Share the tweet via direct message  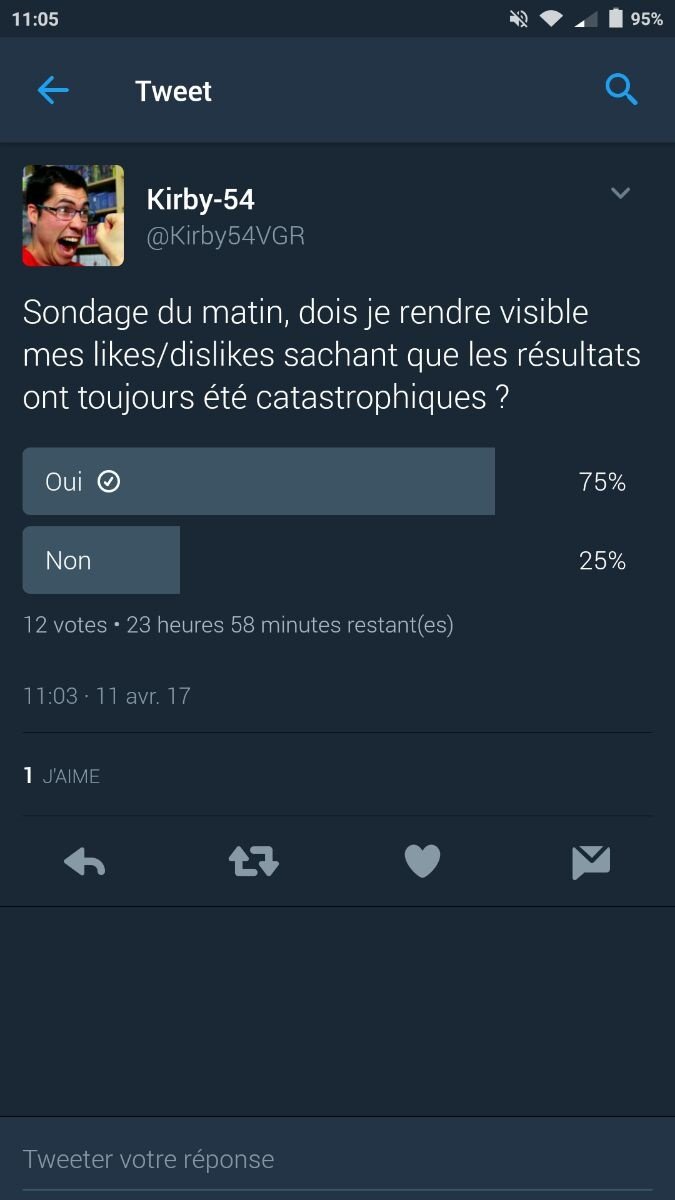click(591, 861)
